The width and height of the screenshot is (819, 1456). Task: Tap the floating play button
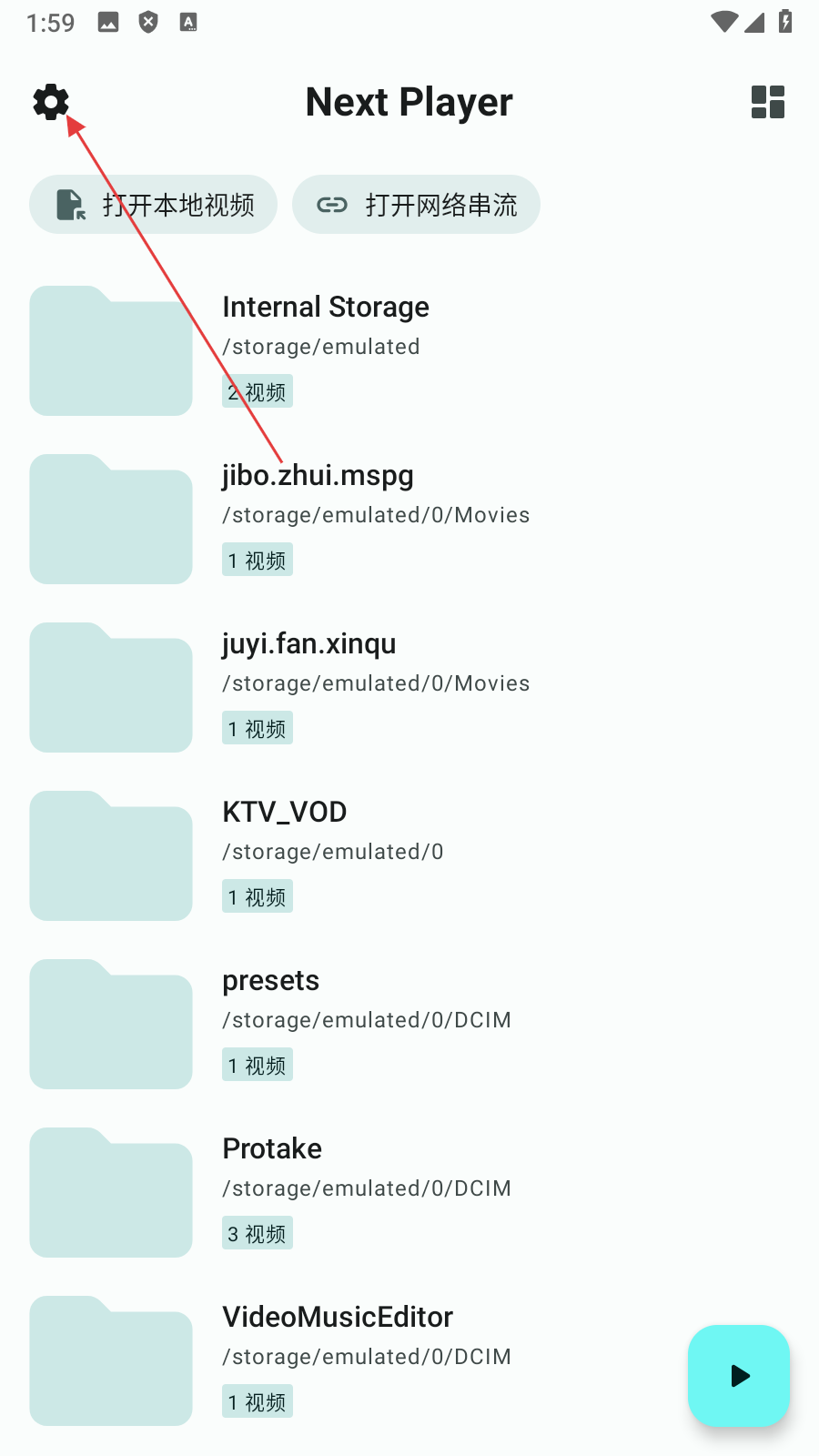[739, 1375]
